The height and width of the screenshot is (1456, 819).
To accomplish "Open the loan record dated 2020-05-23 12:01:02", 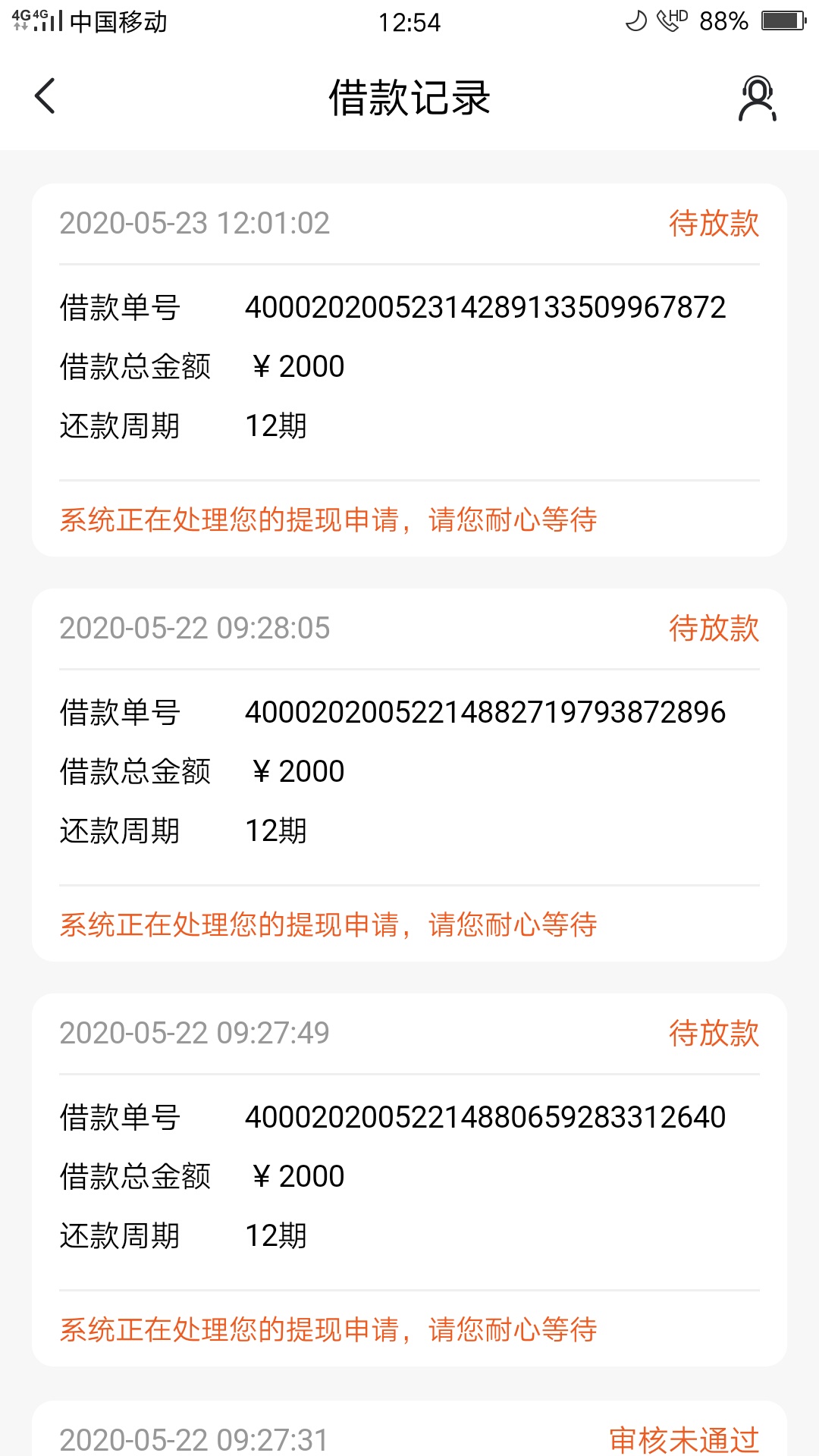I will tap(409, 370).
